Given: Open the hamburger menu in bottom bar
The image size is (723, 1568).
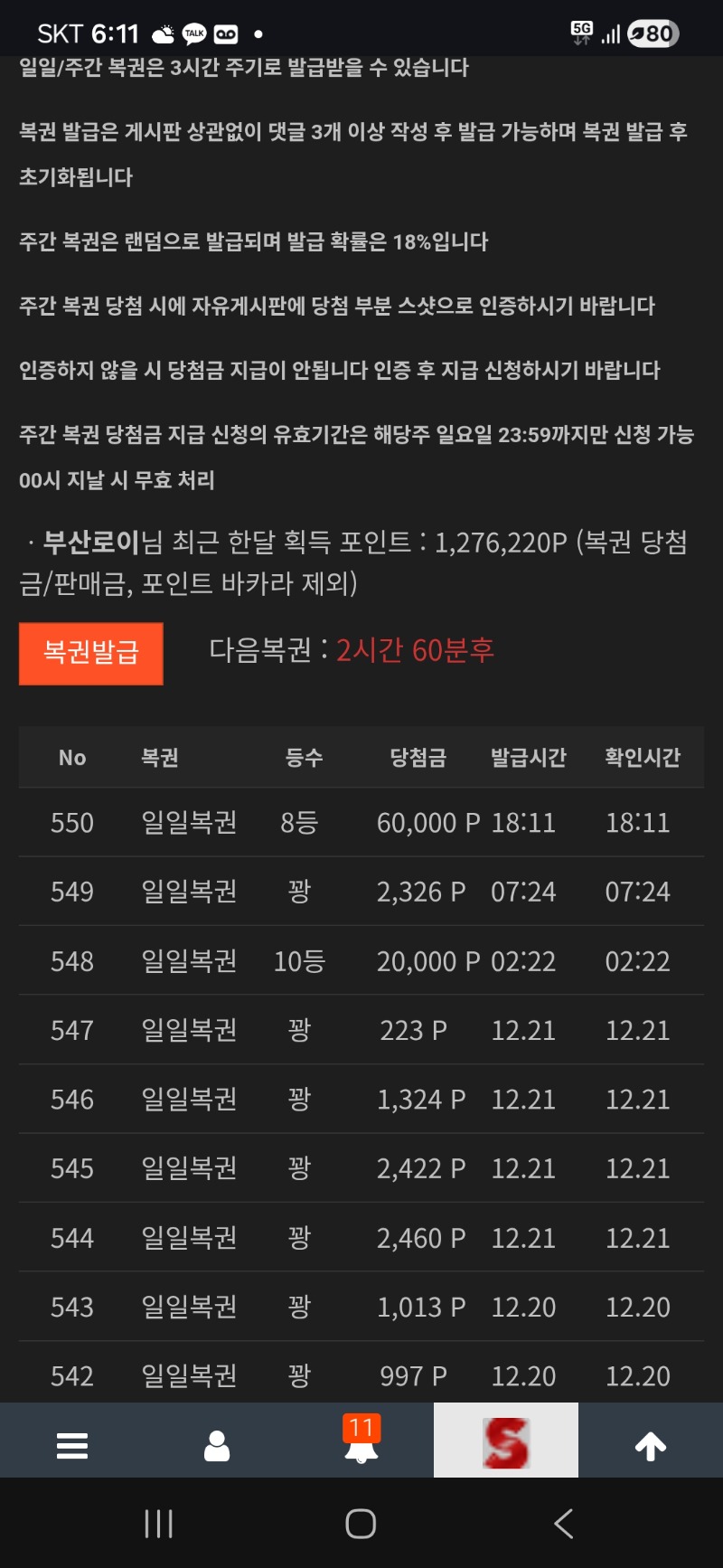Looking at the screenshot, I should point(72,1445).
